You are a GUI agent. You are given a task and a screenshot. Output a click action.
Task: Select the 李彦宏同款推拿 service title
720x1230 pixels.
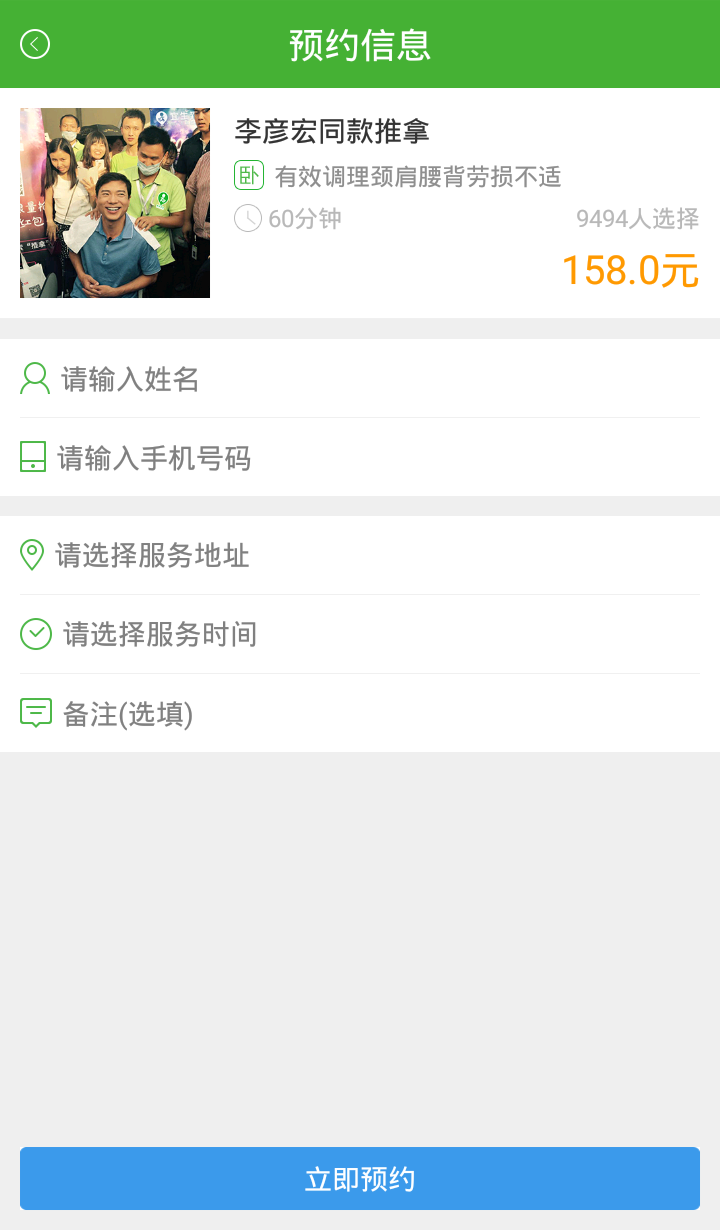pyautogui.click(x=329, y=131)
